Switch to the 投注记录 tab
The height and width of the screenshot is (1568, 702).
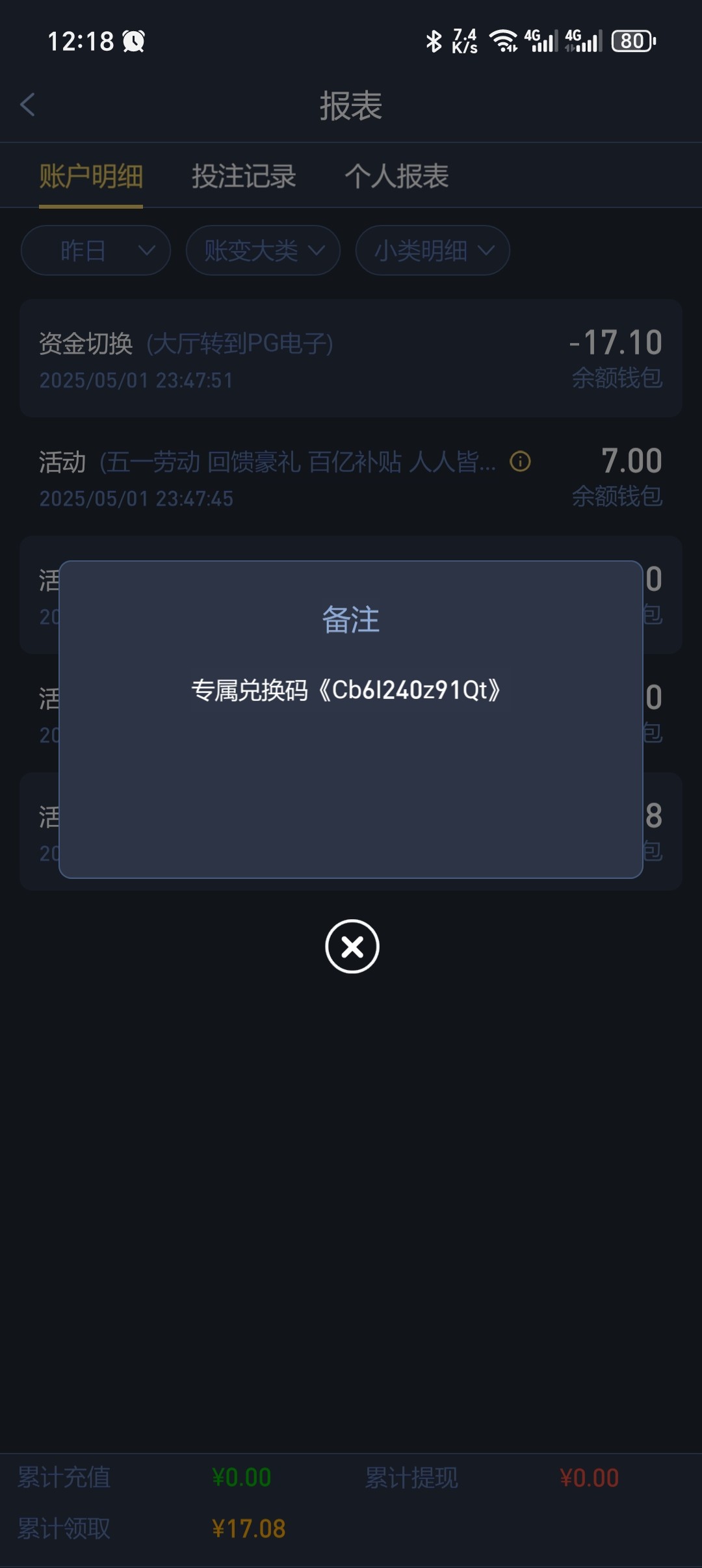point(244,176)
